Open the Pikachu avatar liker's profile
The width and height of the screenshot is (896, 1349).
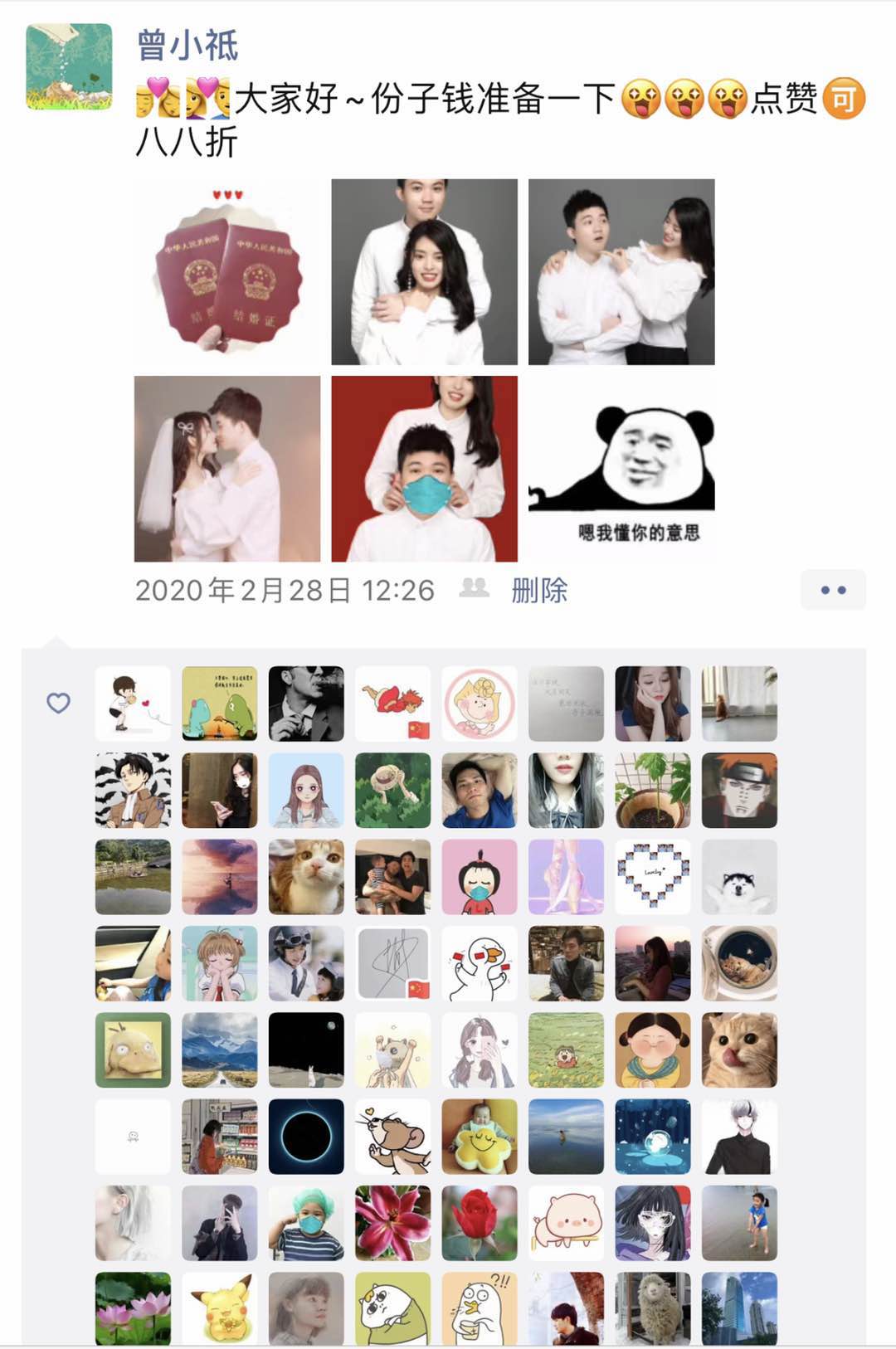tap(220, 1308)
